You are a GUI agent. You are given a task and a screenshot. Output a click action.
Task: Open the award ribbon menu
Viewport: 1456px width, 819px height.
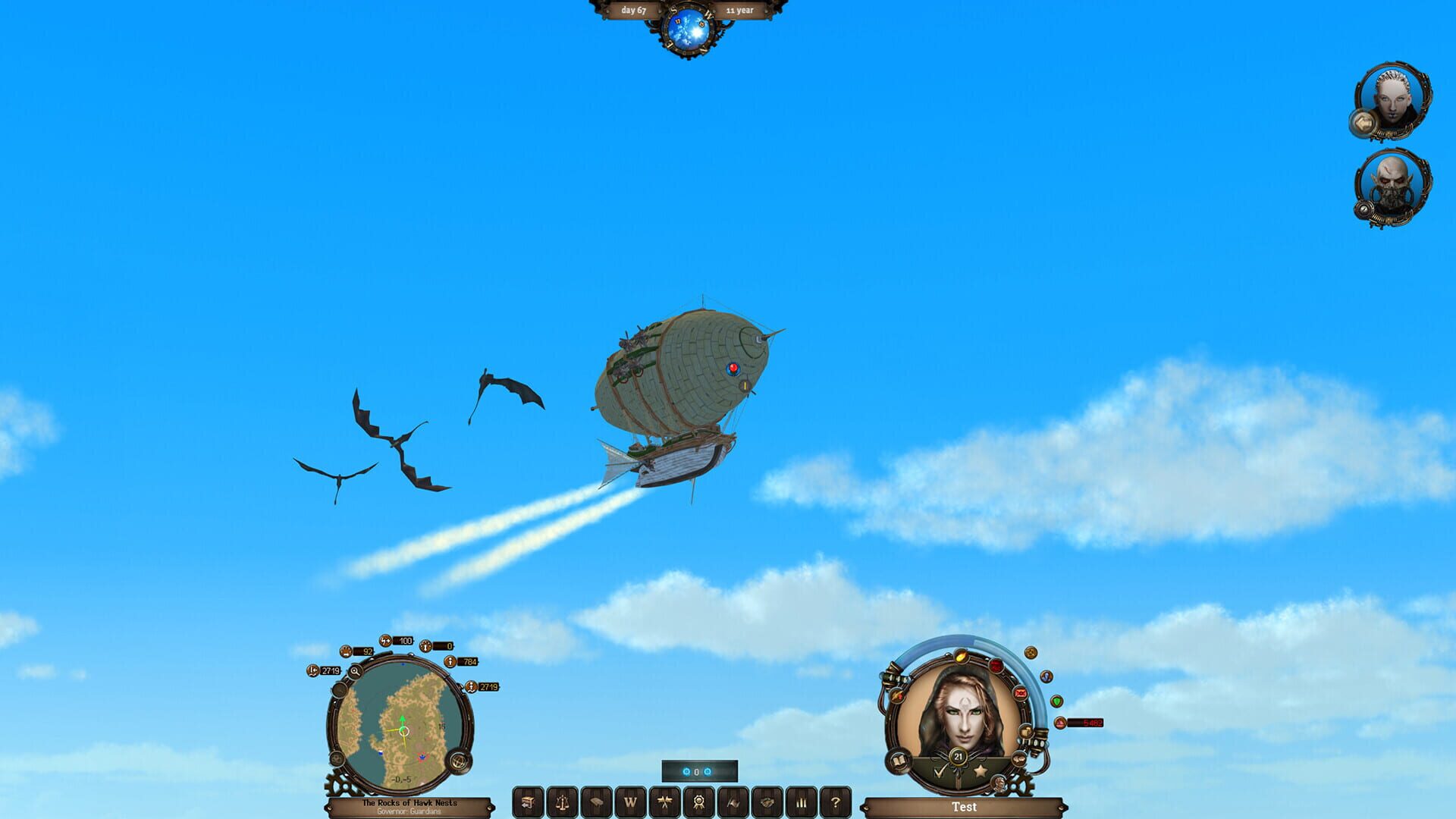698,802
